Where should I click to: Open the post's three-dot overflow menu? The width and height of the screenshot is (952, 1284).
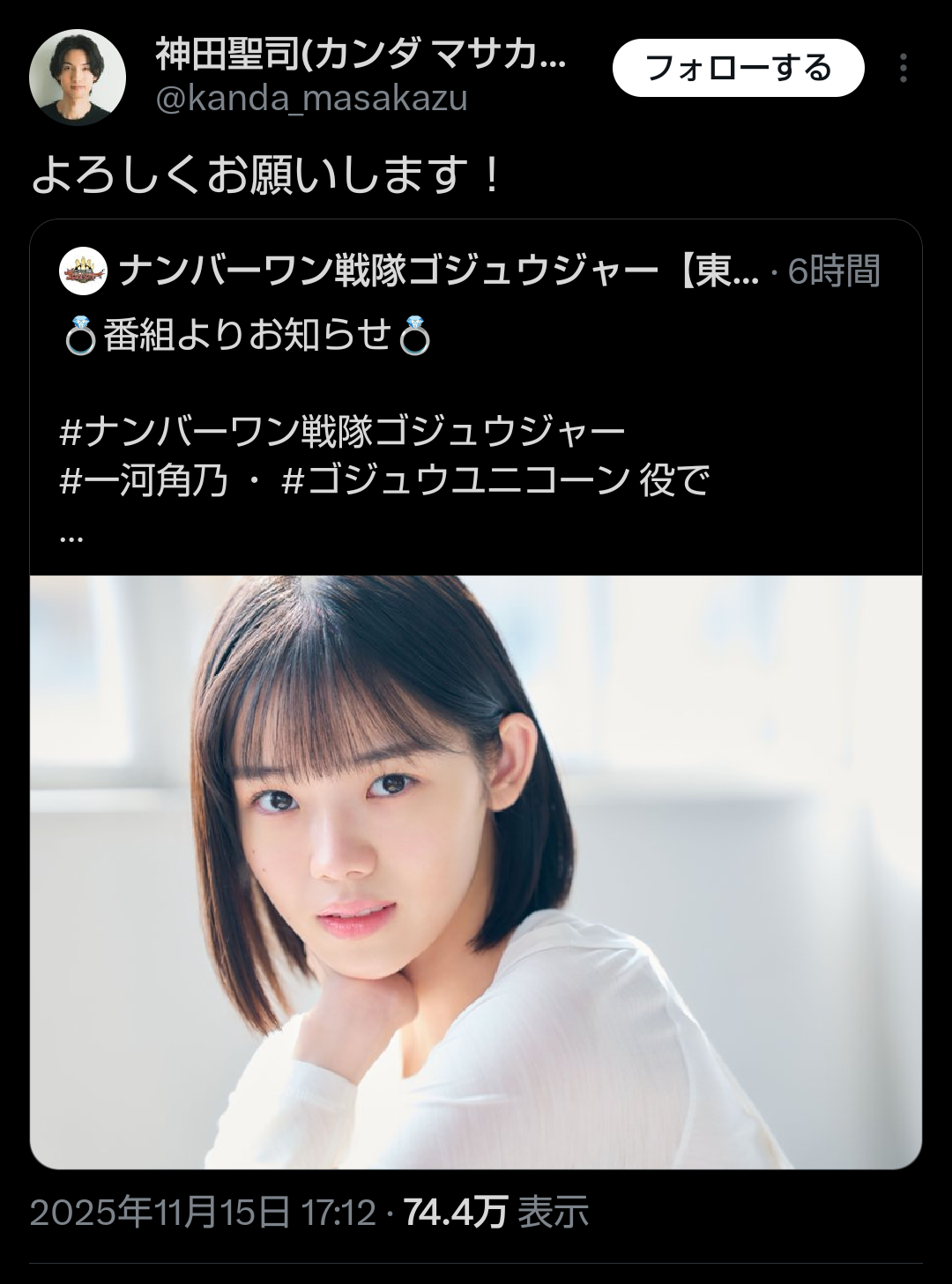click(x=904, y=68)
